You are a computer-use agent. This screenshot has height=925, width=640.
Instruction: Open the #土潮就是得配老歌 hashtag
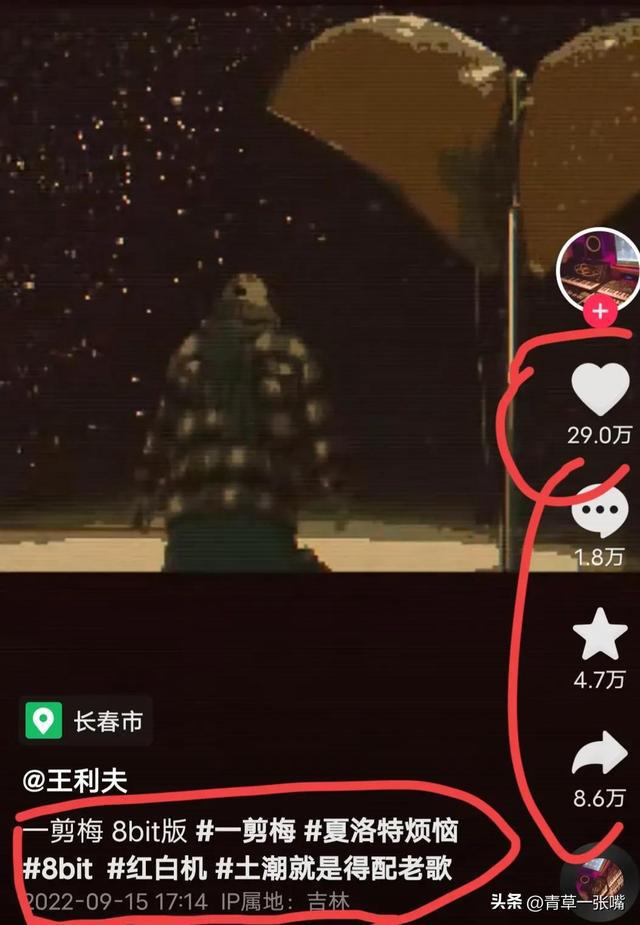(334, 869)
